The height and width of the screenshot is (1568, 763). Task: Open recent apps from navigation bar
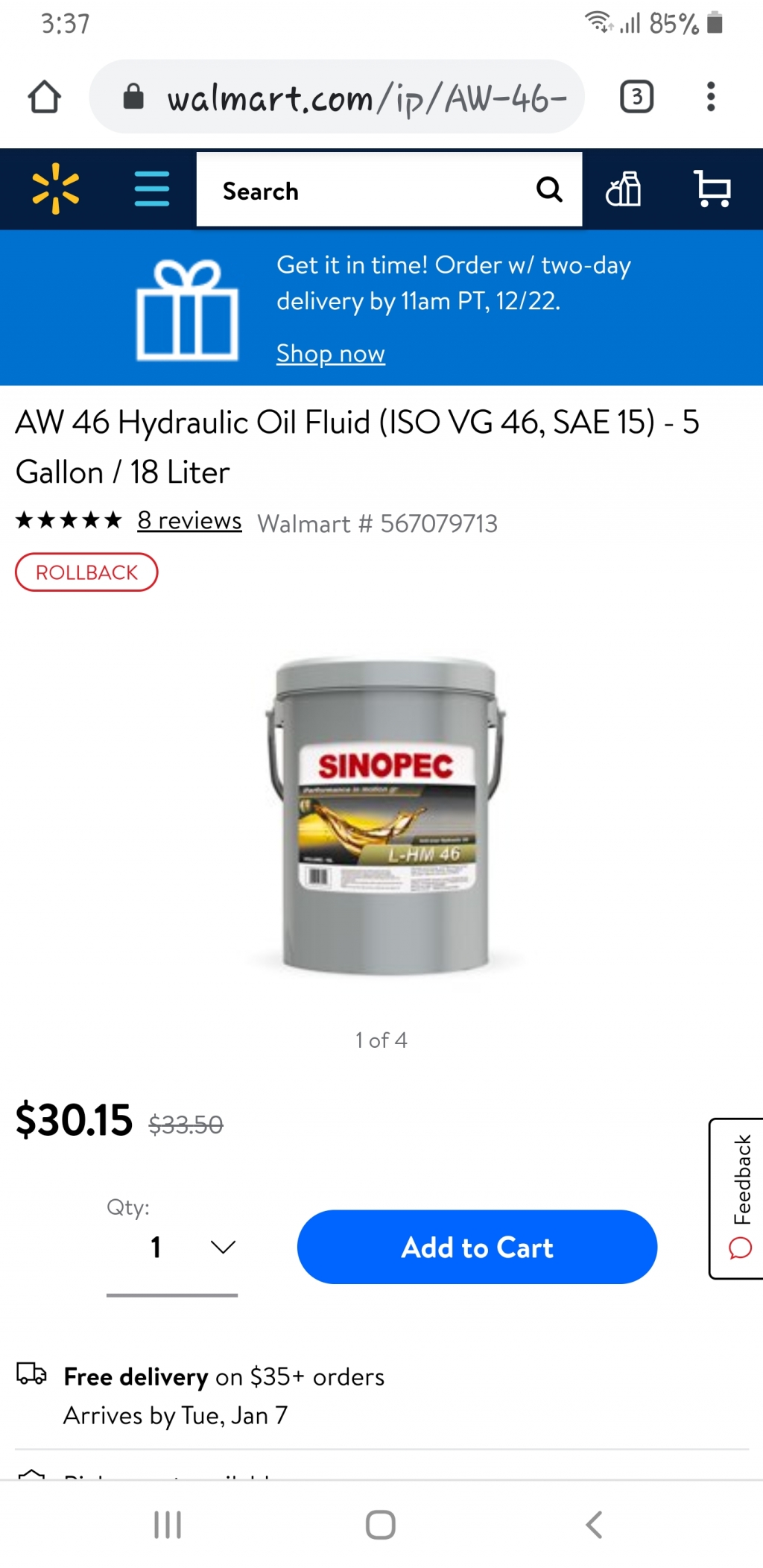coord(168,1524)
